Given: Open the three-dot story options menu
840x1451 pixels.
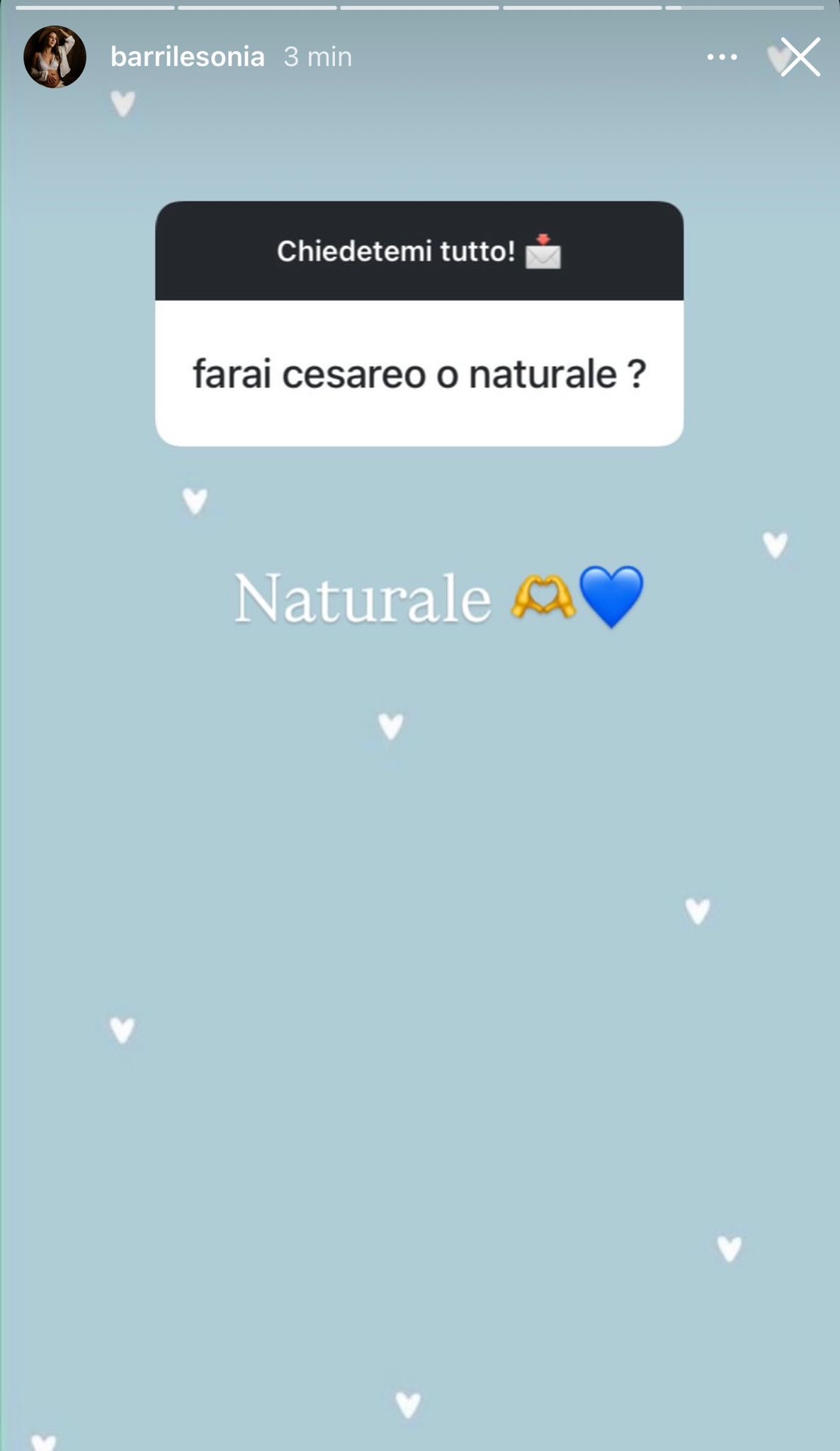Looking at the screenshot, I should (722, 57).
